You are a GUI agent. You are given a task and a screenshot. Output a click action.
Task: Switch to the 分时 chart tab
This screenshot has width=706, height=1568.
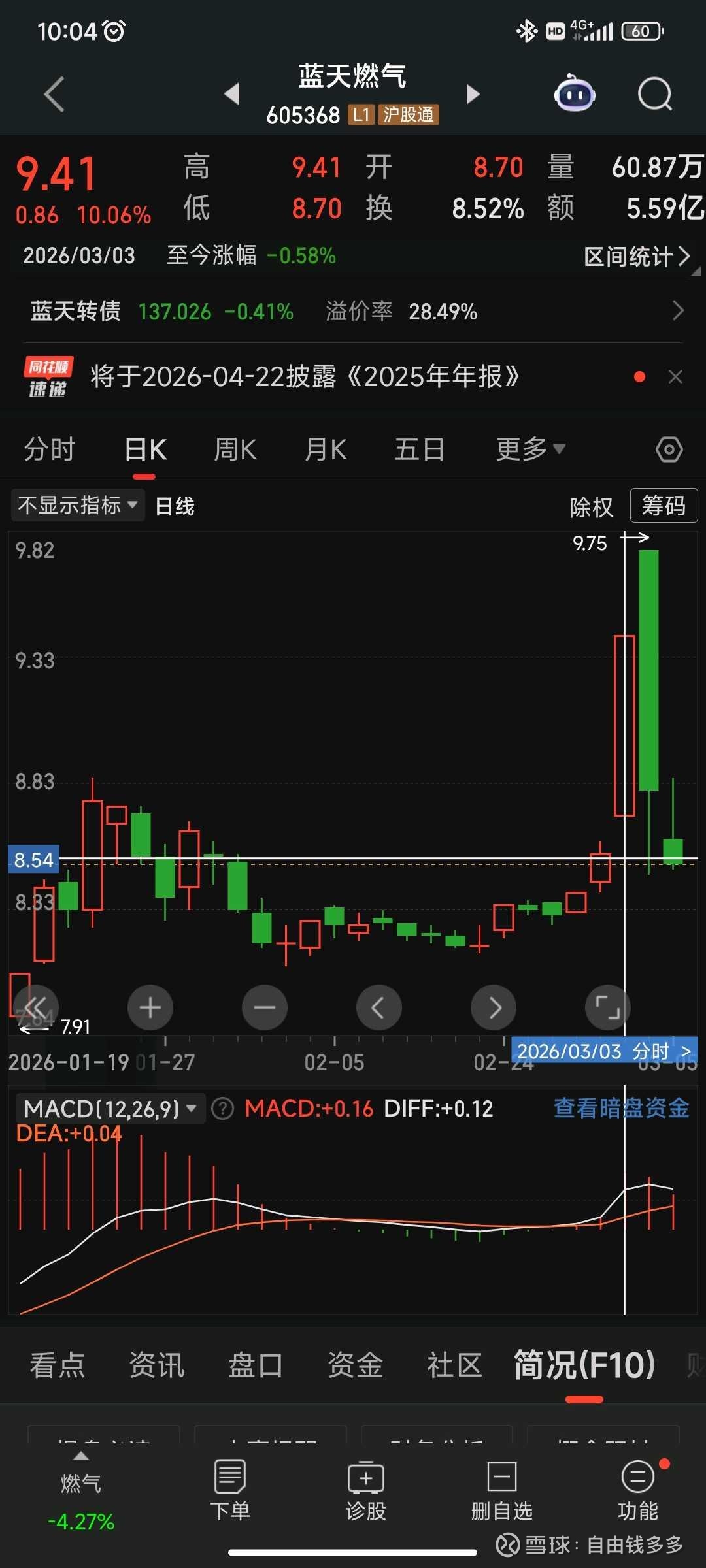click(x=50, y=449)
